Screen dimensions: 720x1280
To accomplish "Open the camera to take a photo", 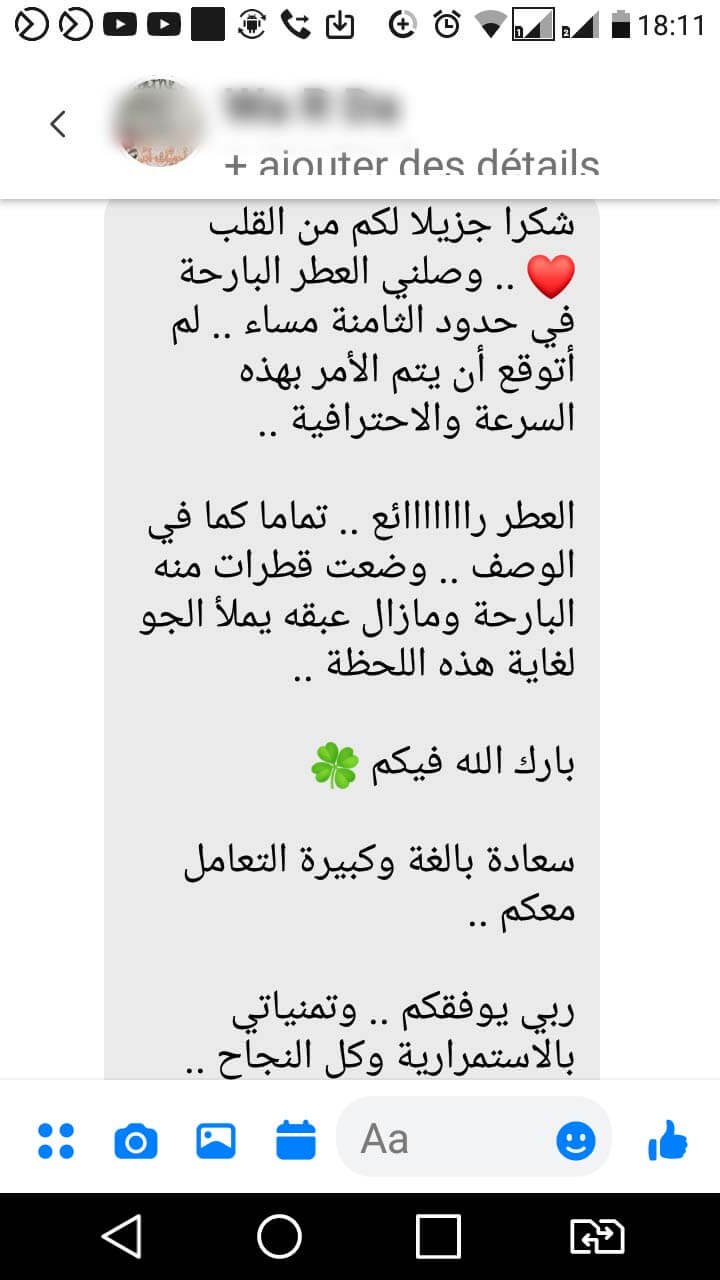I will [x=136, y=1140].
